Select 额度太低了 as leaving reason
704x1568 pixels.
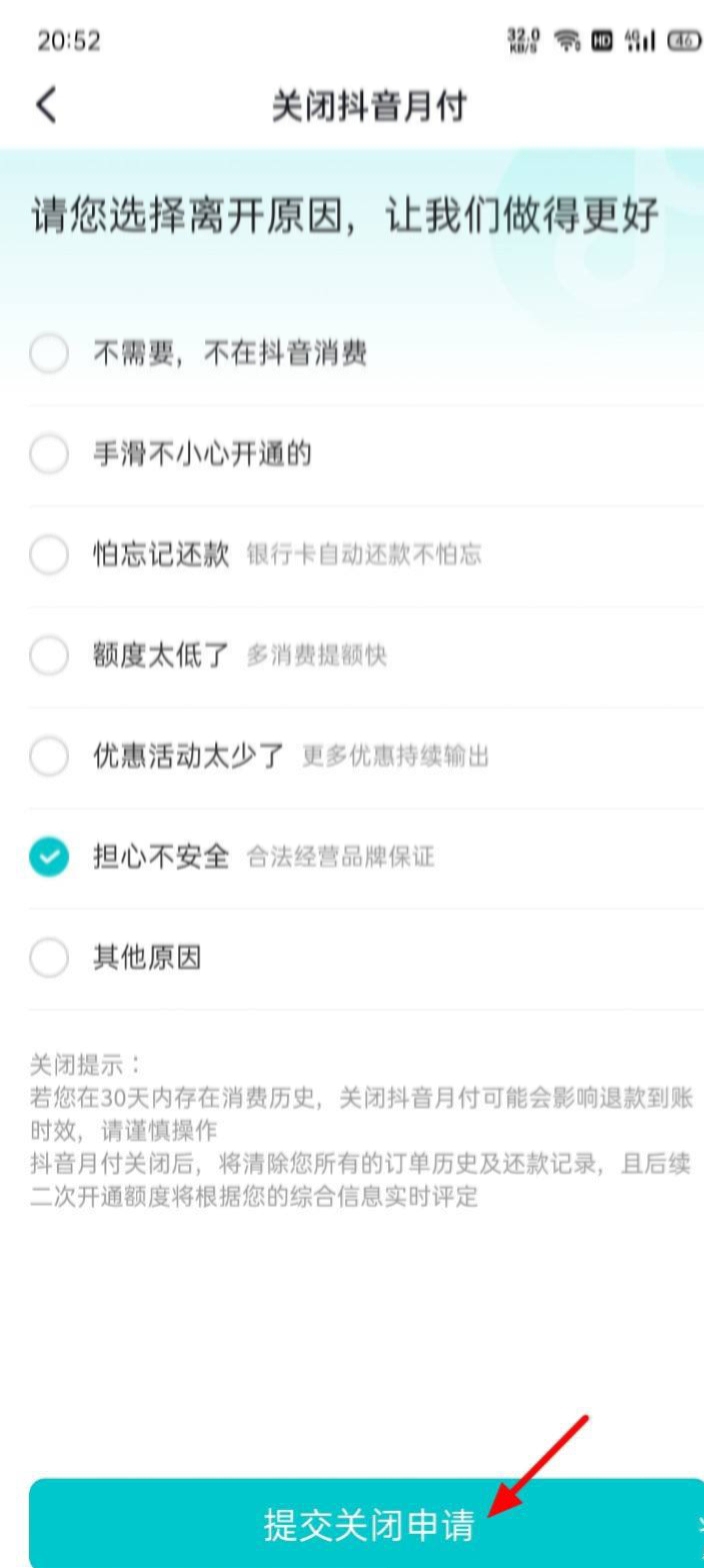[x=49, y=656]
